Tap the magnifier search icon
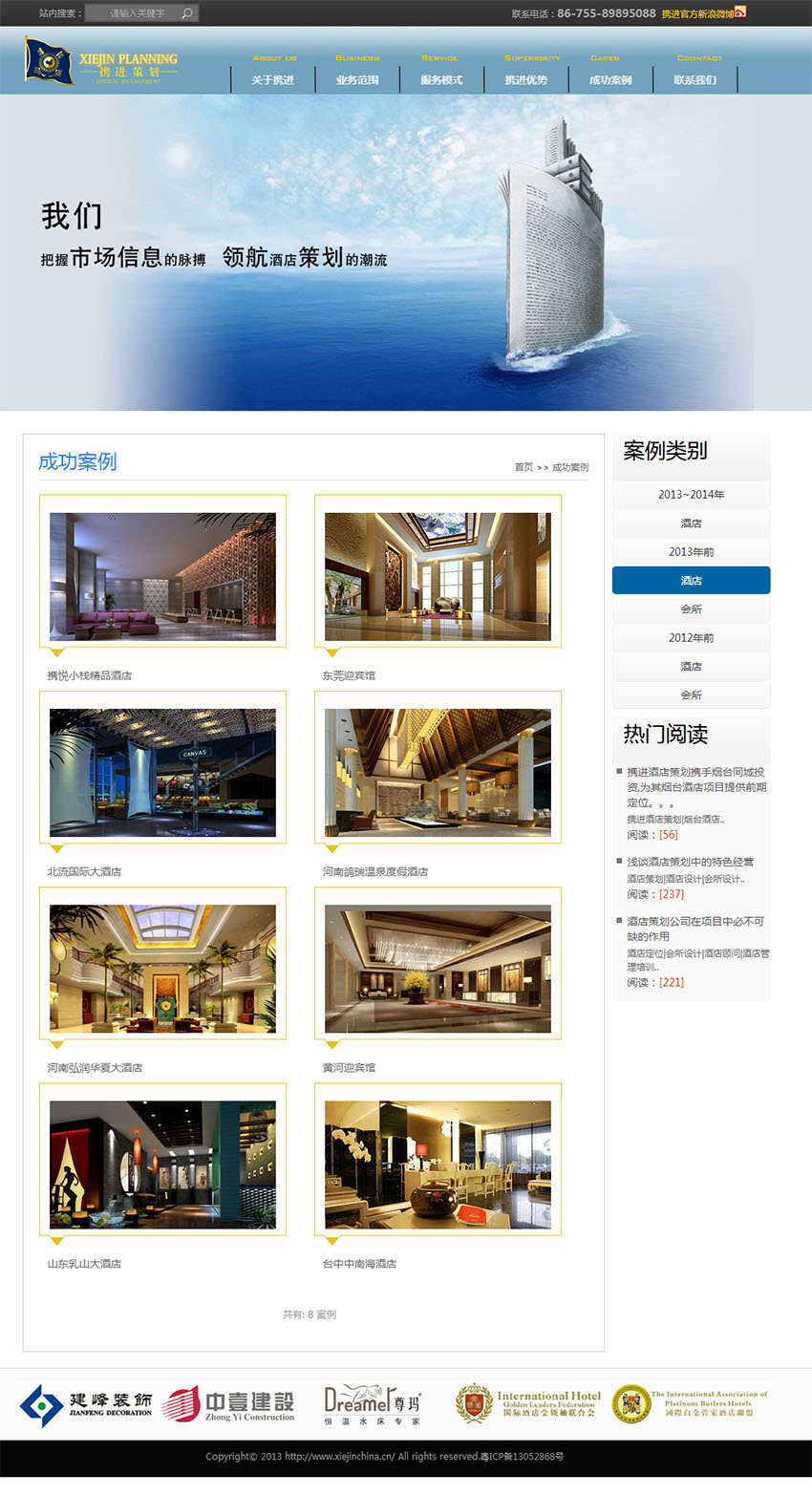 click(188, 13)
